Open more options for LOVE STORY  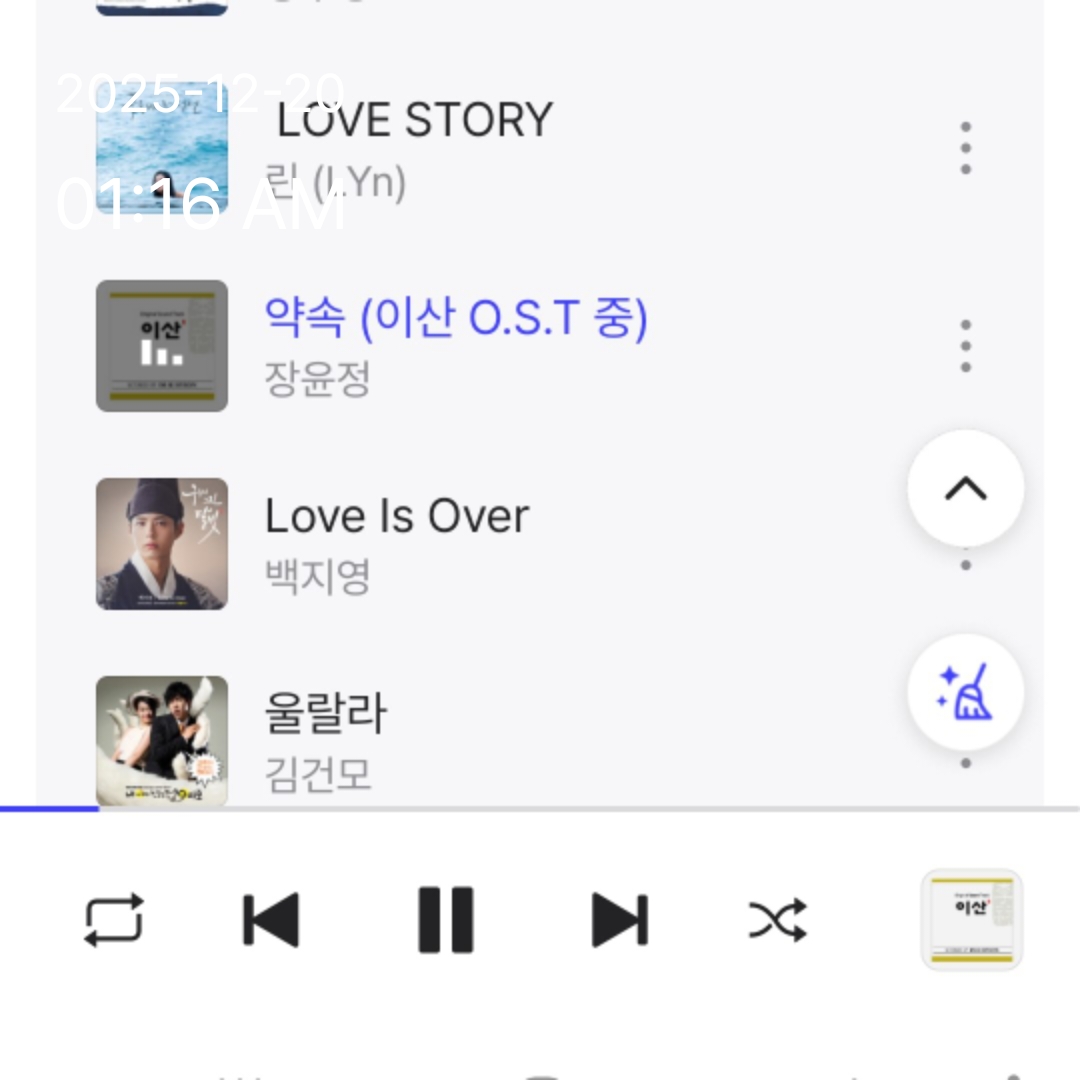[x=965, y=148]
